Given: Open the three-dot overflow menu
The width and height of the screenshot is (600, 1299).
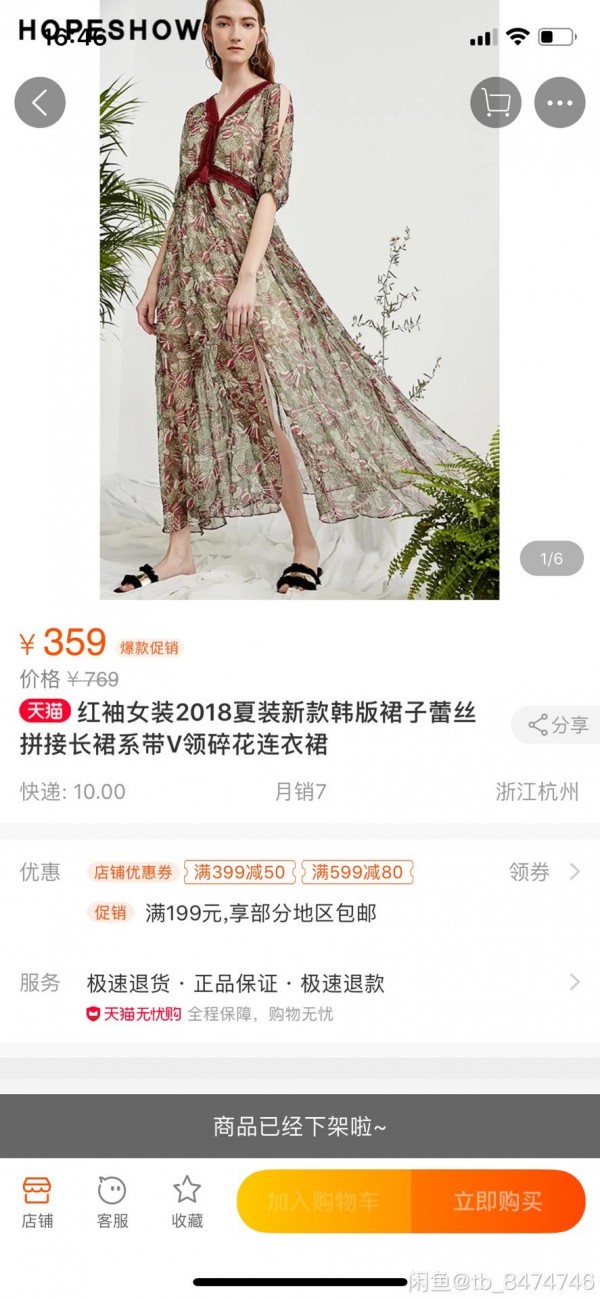Looking at the screenshot, I should click(560, 102).
